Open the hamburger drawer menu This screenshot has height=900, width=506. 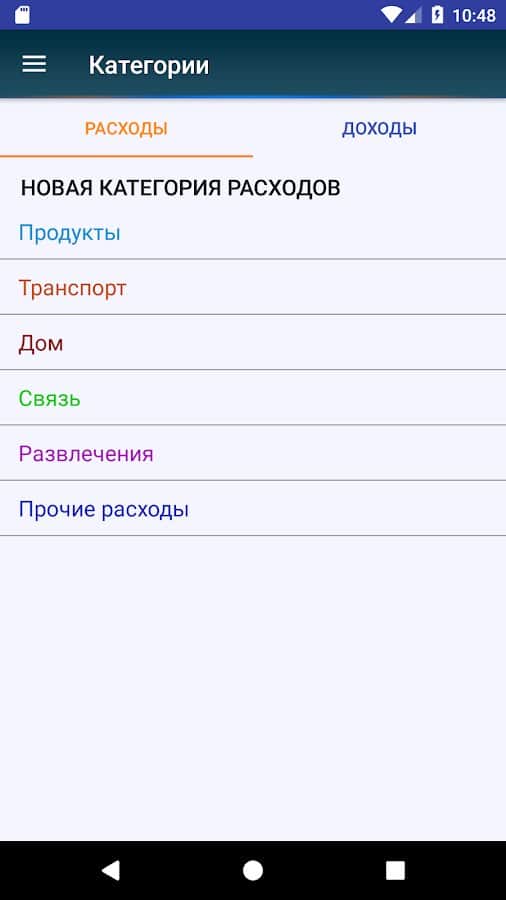click(34, 64)
